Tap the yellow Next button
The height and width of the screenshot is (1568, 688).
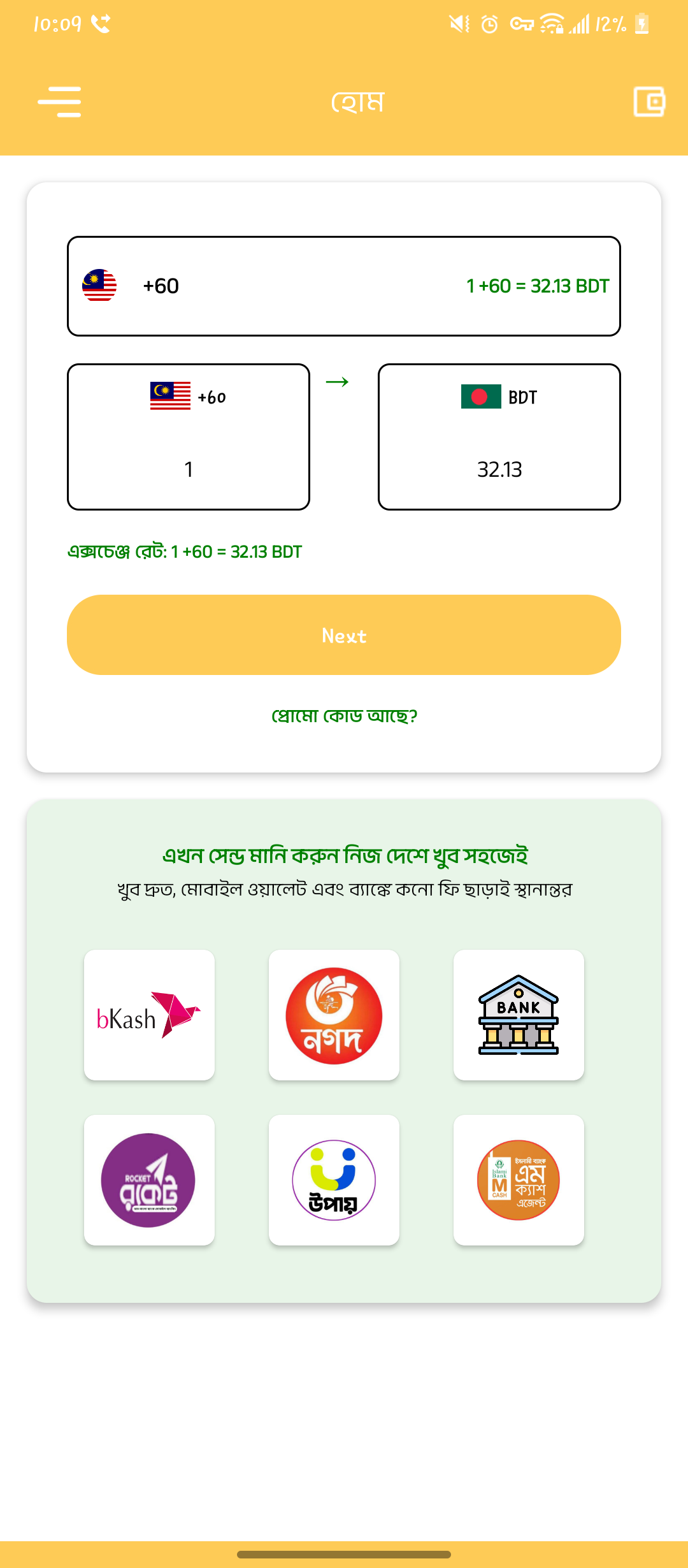point(344,635)
